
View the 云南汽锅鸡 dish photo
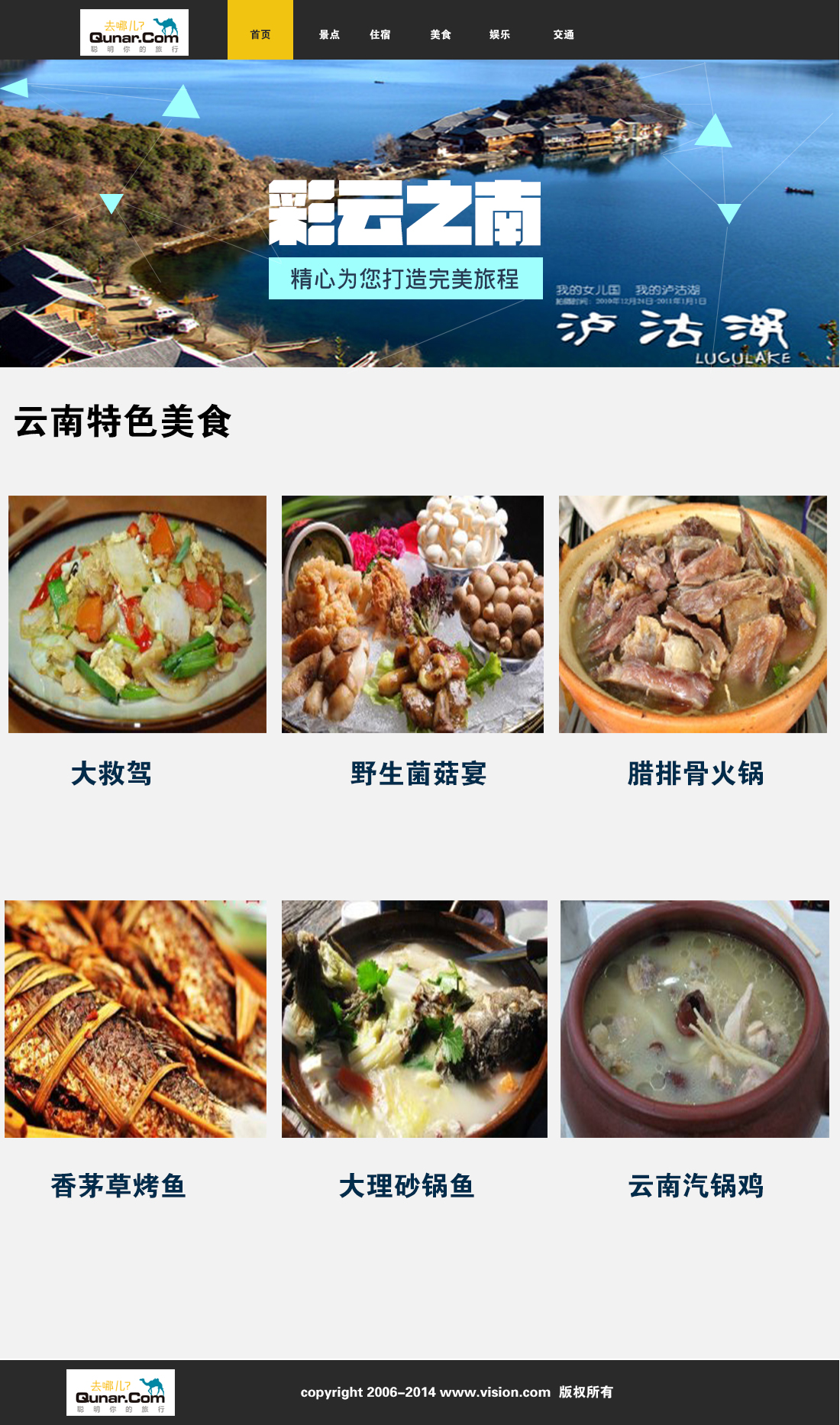coord(694,1019)
